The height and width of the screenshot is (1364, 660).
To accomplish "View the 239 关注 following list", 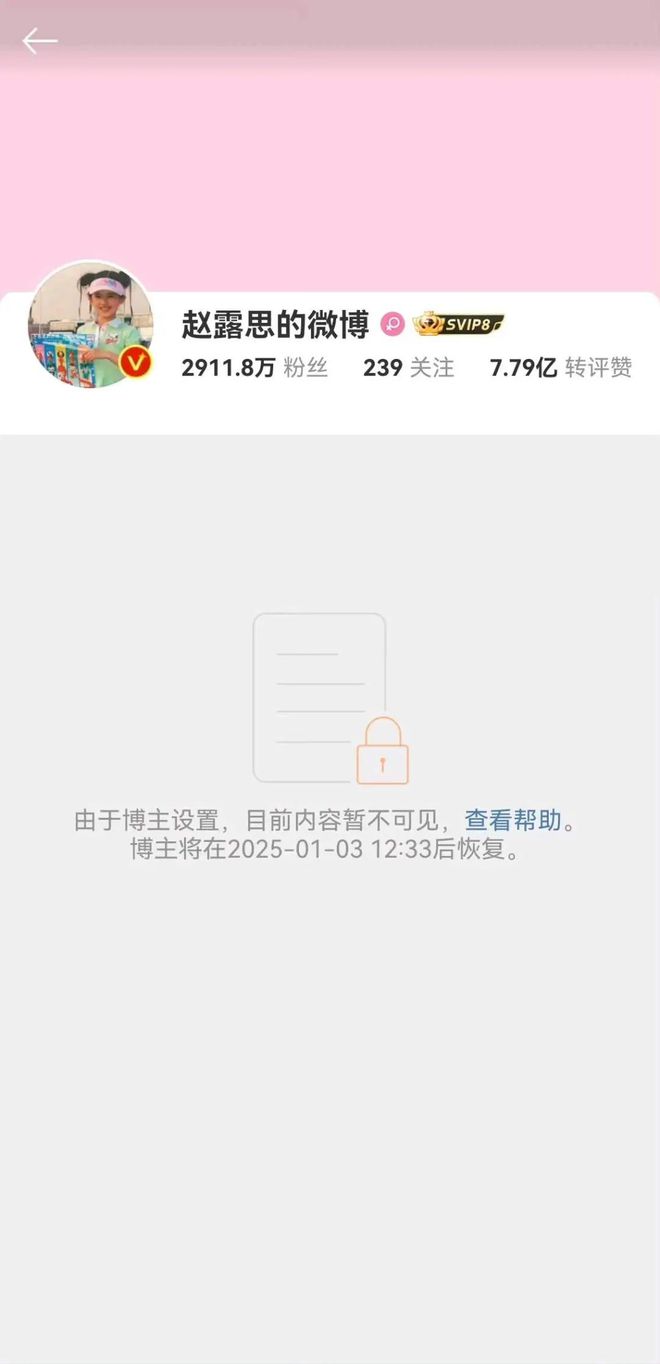I will pos(408,368).
